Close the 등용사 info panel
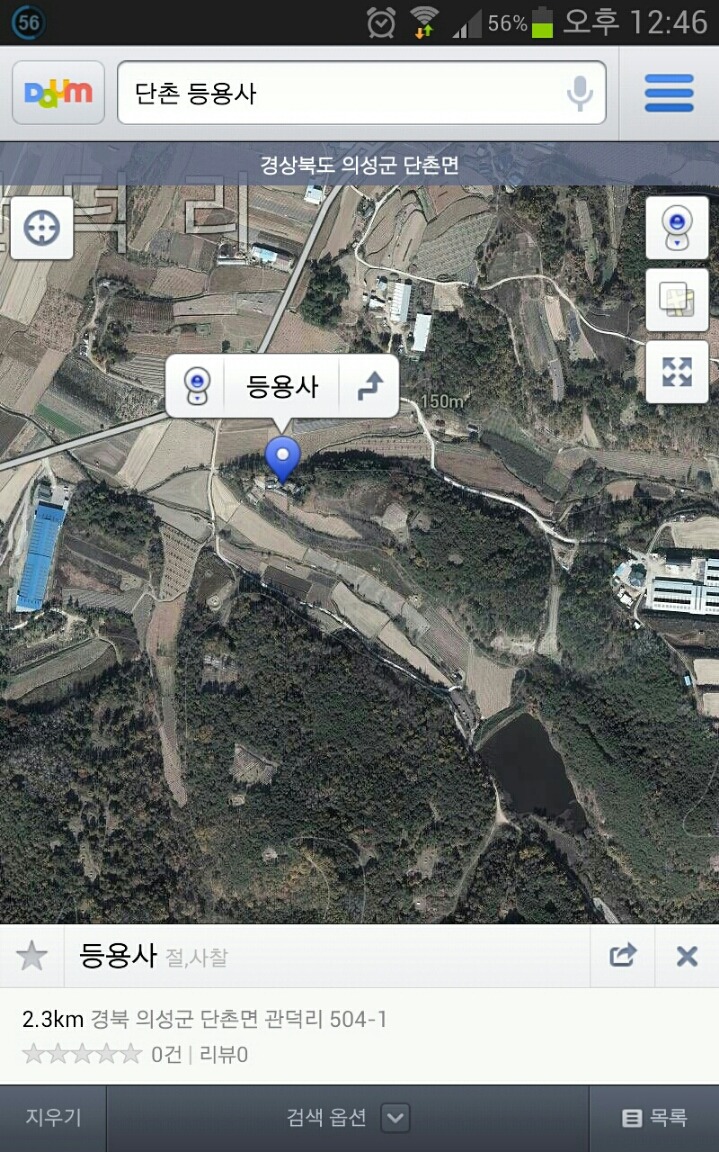The image size is (719, 1152). [687, 956]
